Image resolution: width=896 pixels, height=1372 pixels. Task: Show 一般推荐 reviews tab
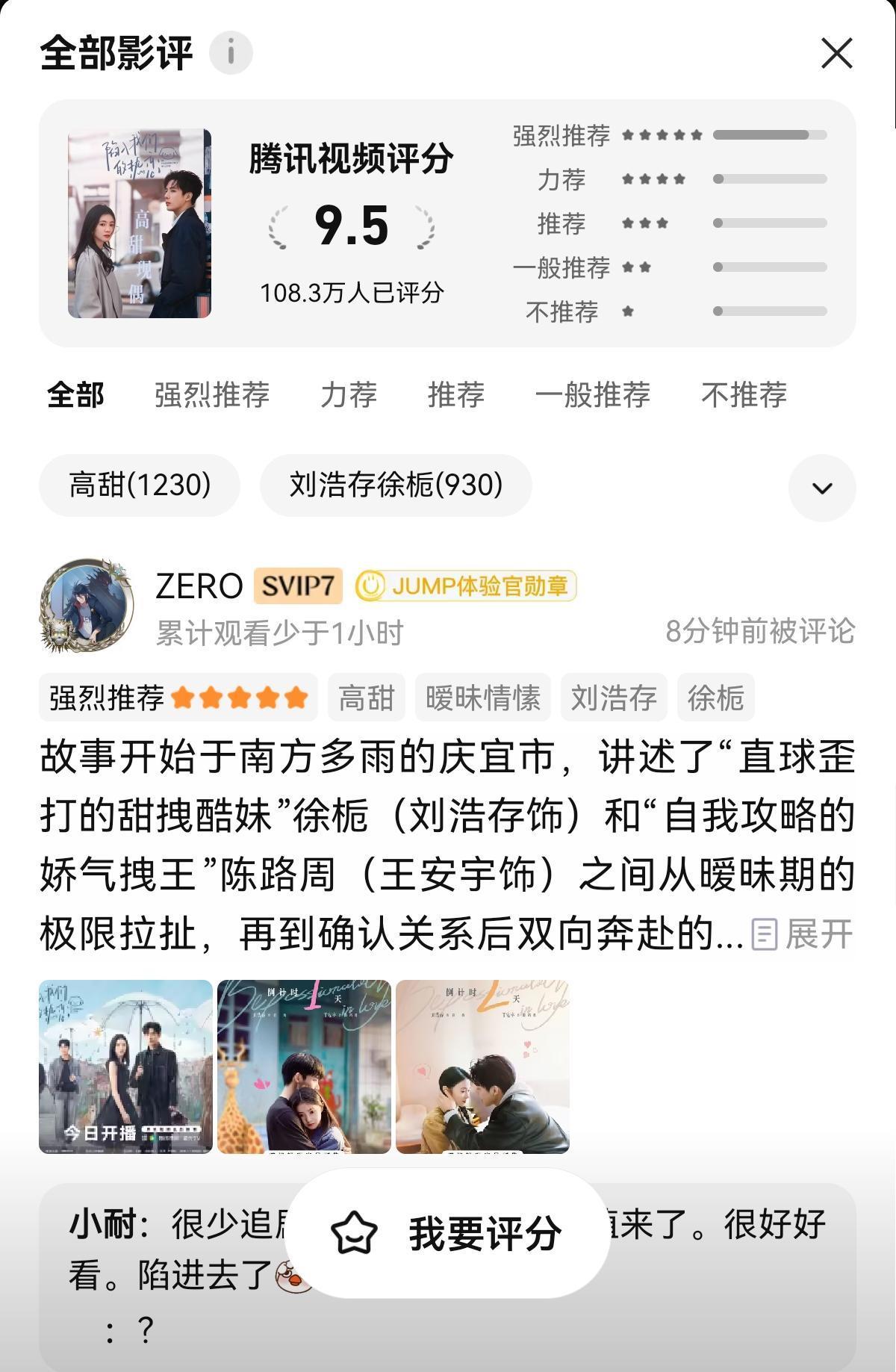[x=593, y=394]
